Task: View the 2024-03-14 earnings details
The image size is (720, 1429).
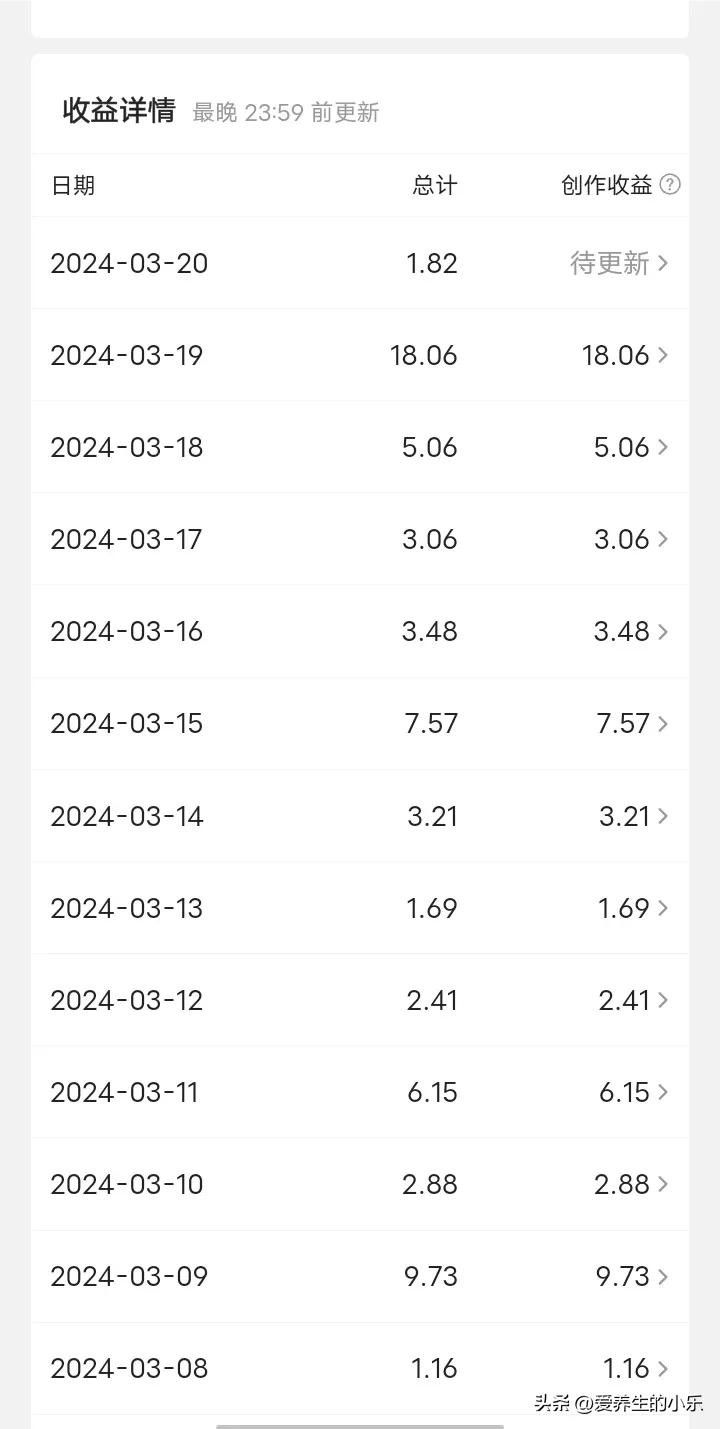Action: (360, 816)
